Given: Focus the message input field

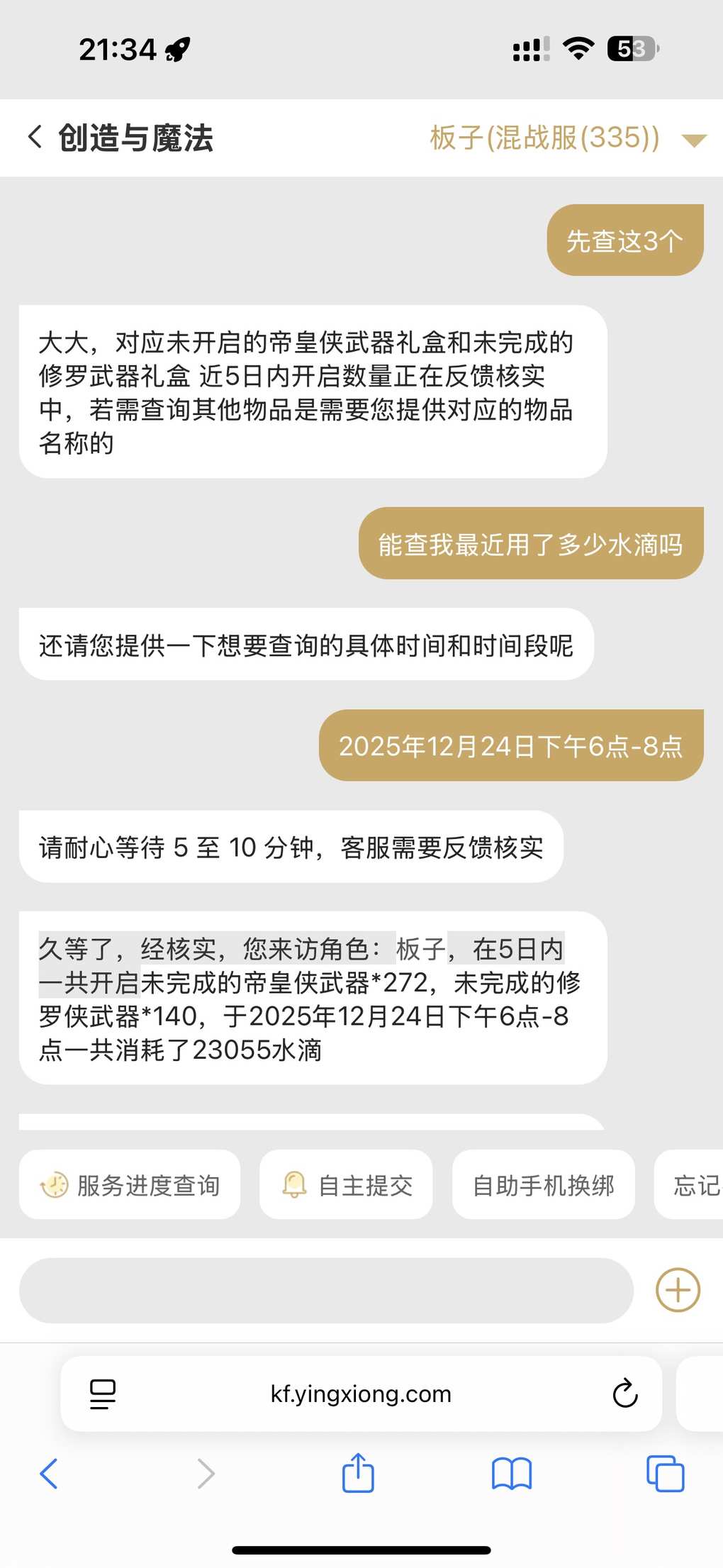Looking at the screenshot, I should coord(326,1290).
